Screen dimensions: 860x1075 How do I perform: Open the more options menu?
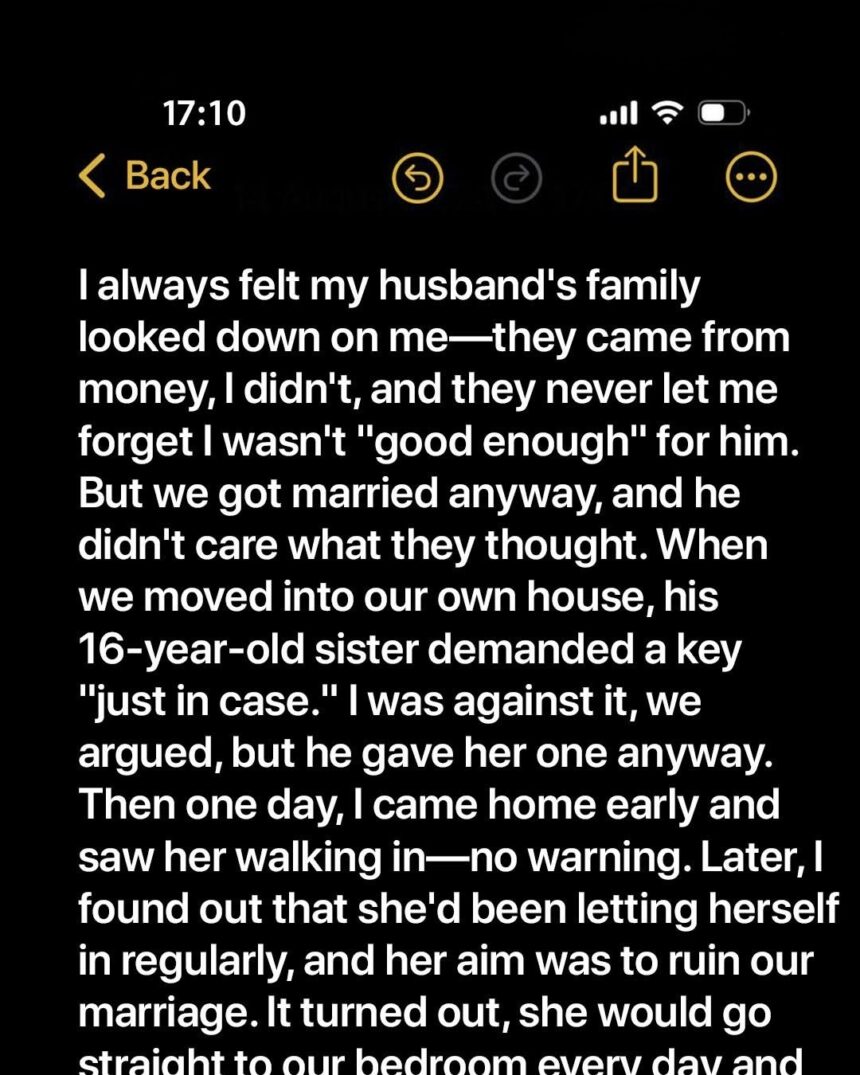pos(749,179)
